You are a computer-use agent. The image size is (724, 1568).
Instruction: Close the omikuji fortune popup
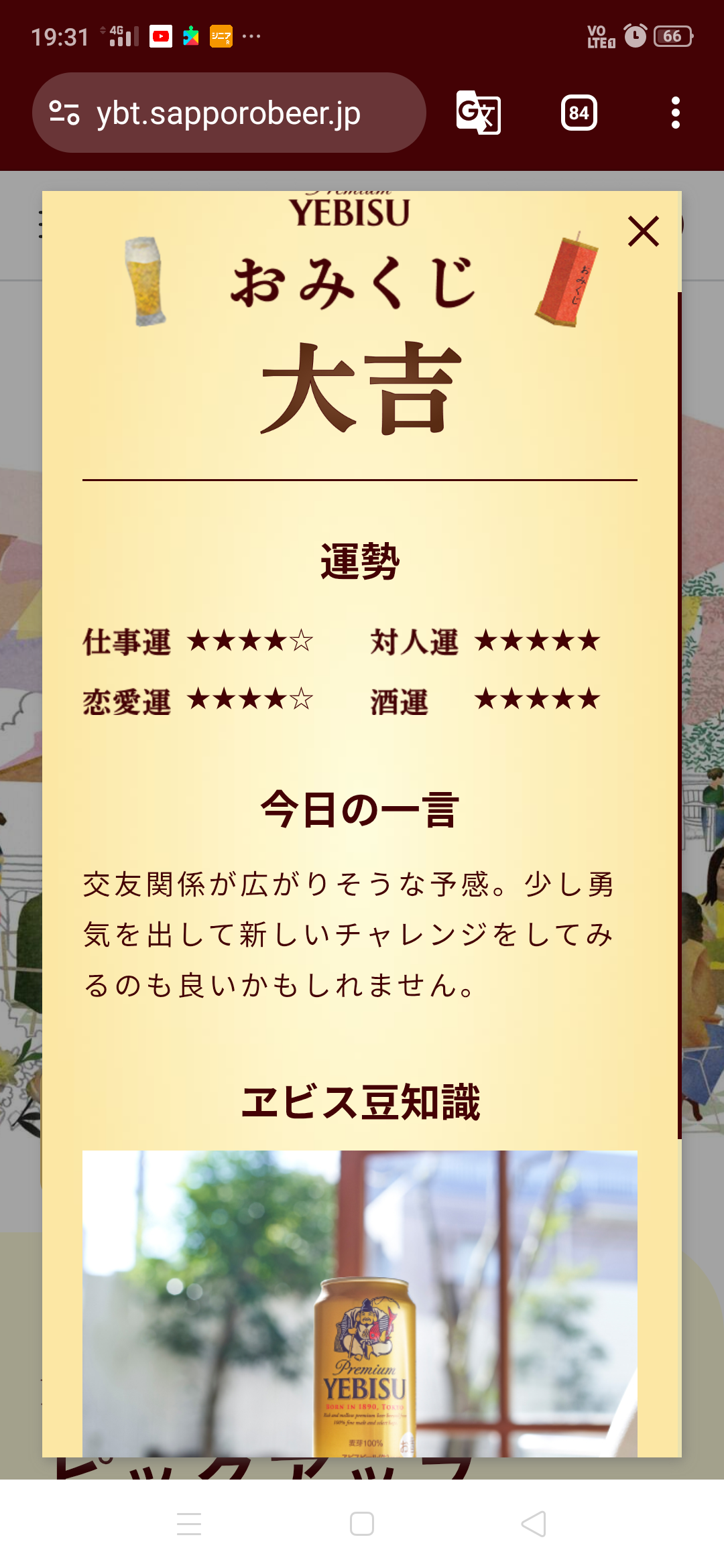(x=643, y=232)
